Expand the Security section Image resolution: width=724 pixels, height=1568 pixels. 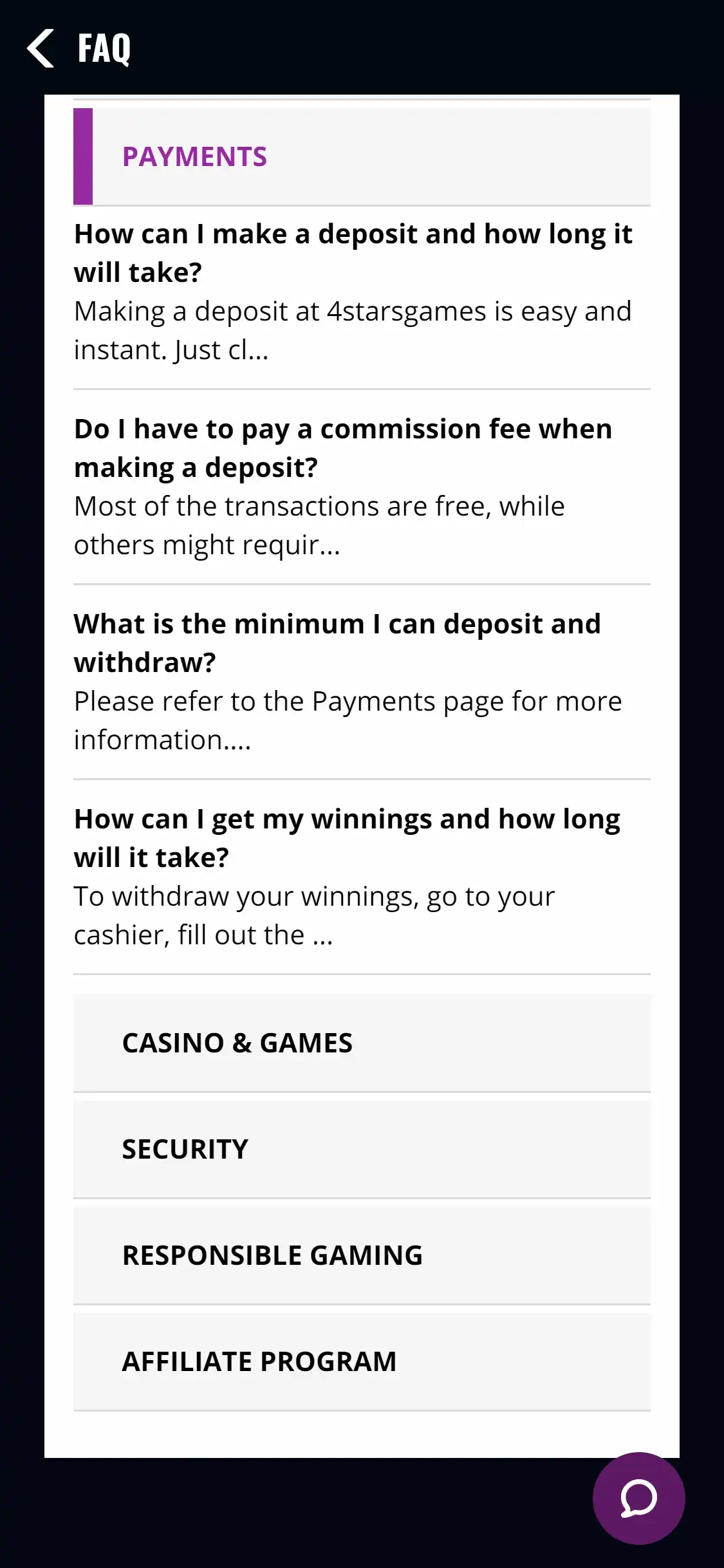click(360, 1149)
